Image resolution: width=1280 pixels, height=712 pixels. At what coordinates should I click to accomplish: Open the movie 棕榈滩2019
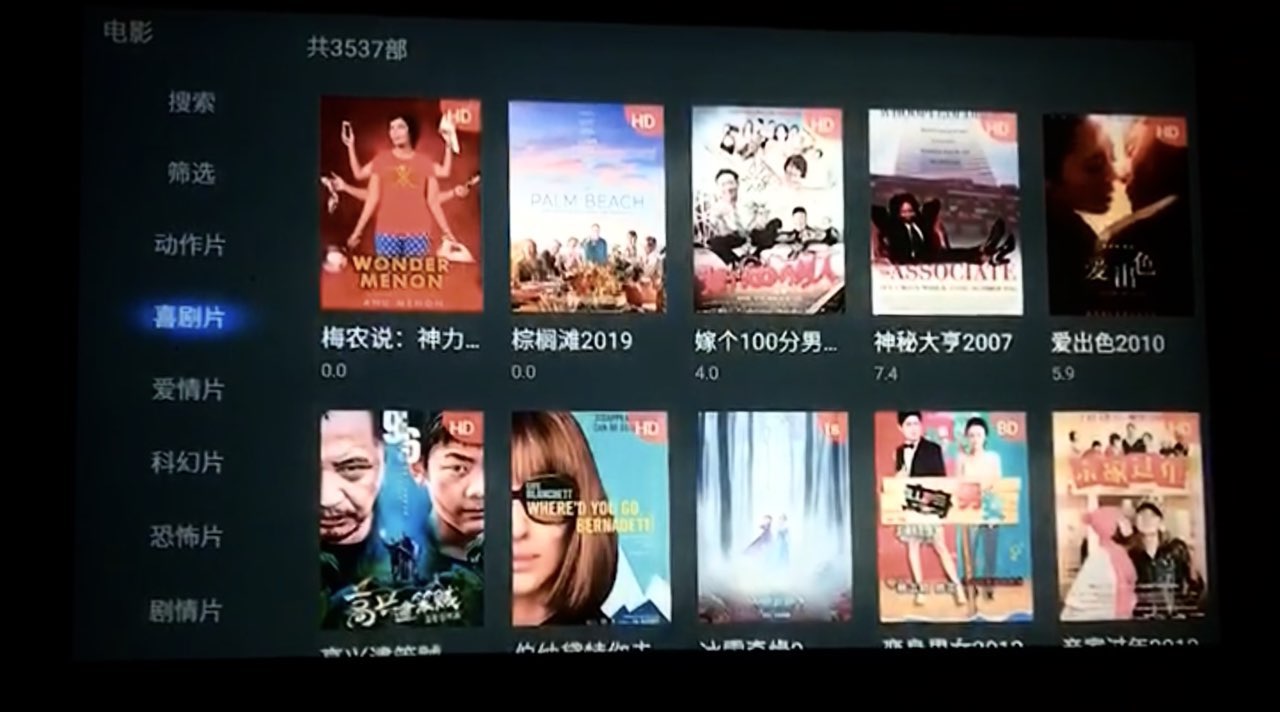[587, 207]
